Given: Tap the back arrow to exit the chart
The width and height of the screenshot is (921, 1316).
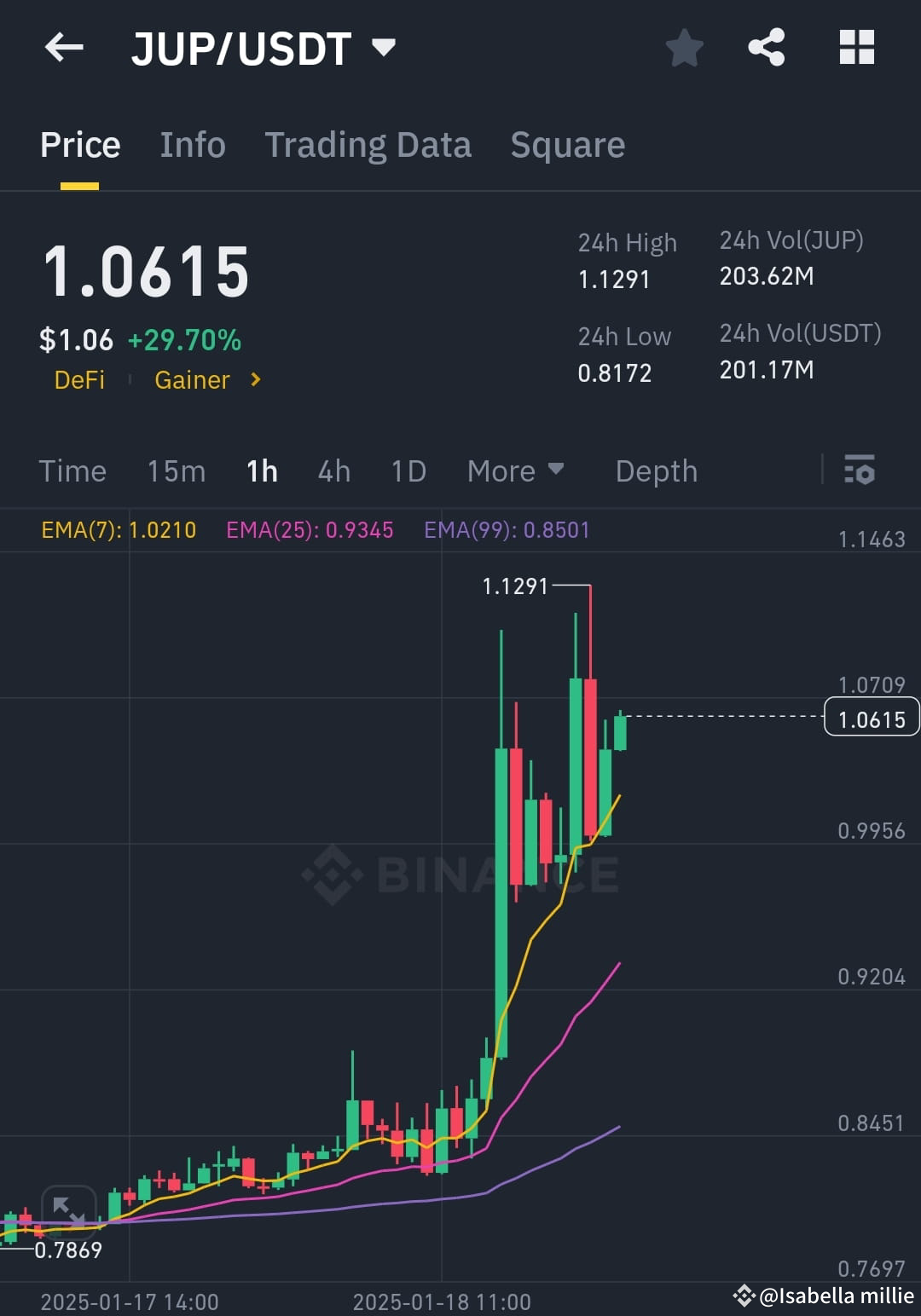Looking at the screenshot, I should (x=64, y=47).
